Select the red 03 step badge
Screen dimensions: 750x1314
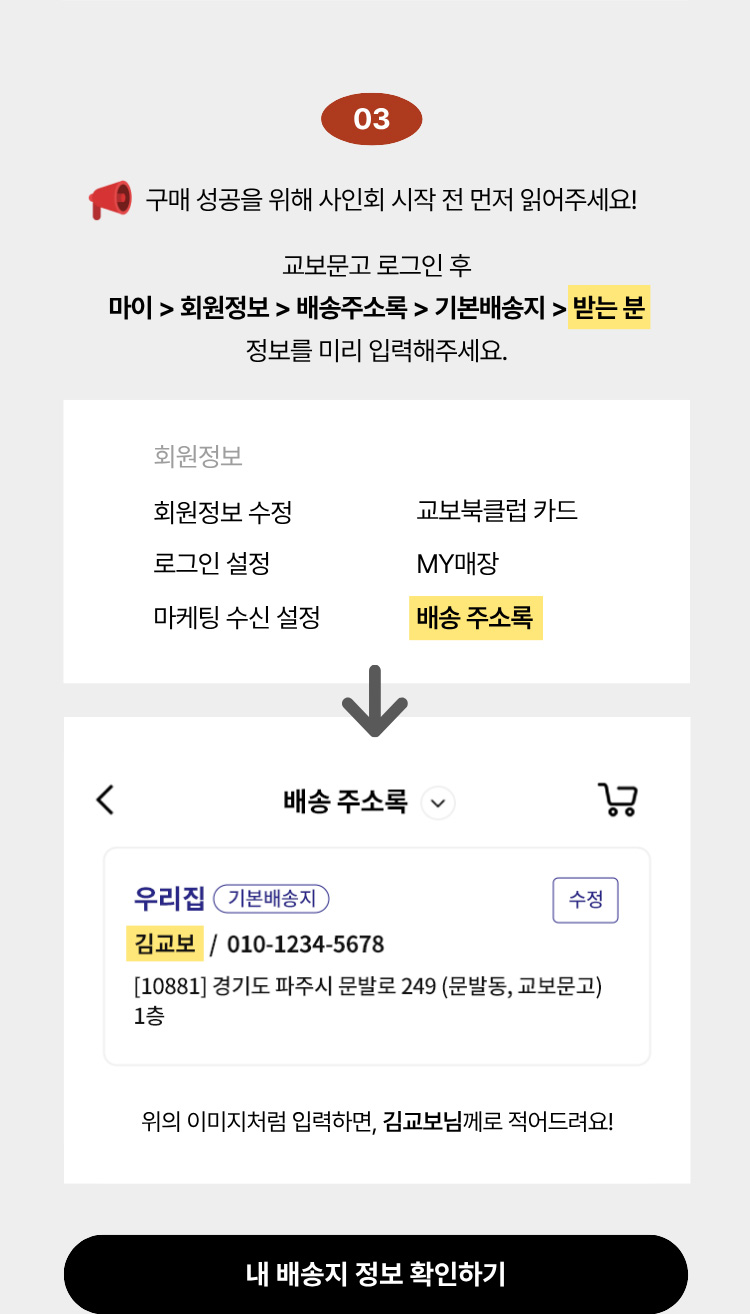click(373, 117)
